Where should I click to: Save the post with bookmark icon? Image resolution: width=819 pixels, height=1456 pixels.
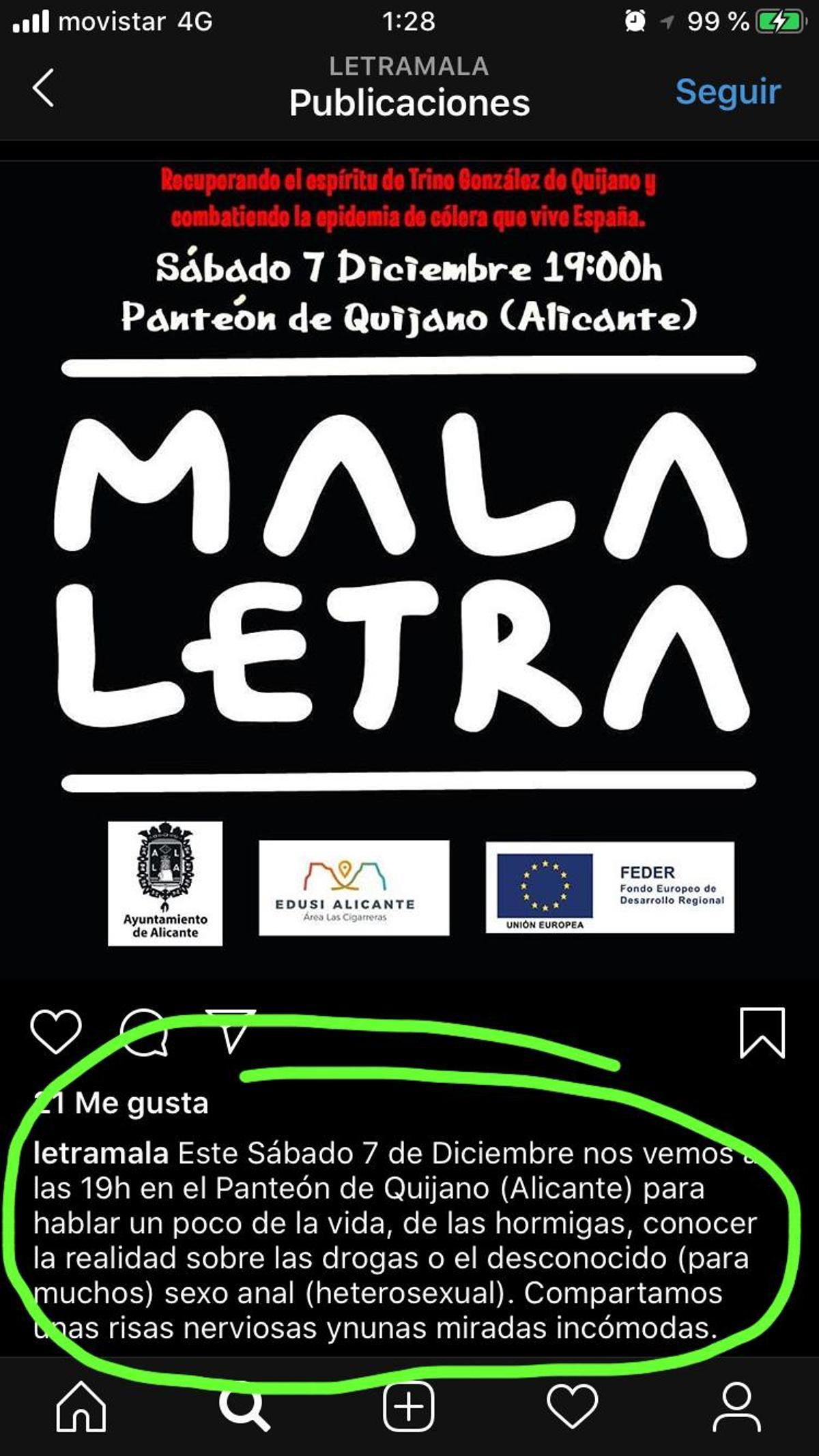pos(762,1032)
